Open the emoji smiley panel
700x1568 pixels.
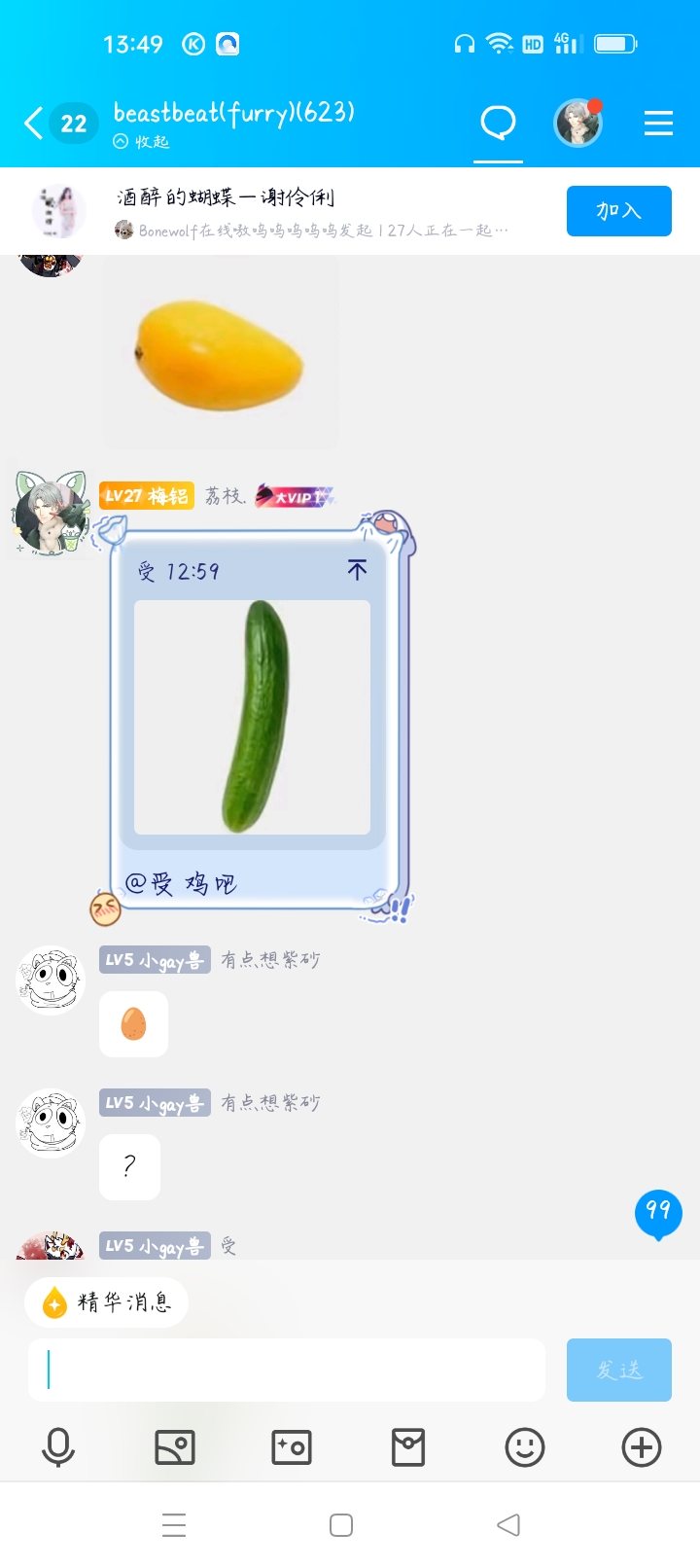(x=525, y=1447)
